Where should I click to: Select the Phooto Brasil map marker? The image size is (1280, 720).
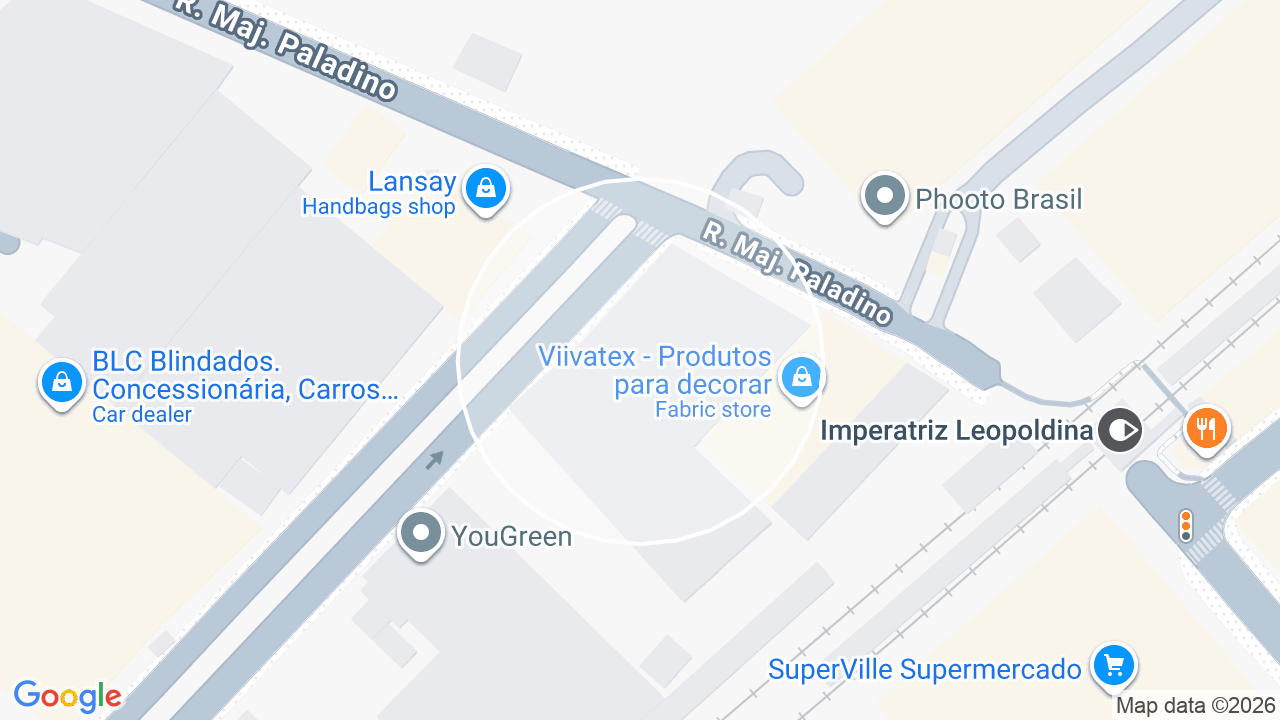point(885,197)
